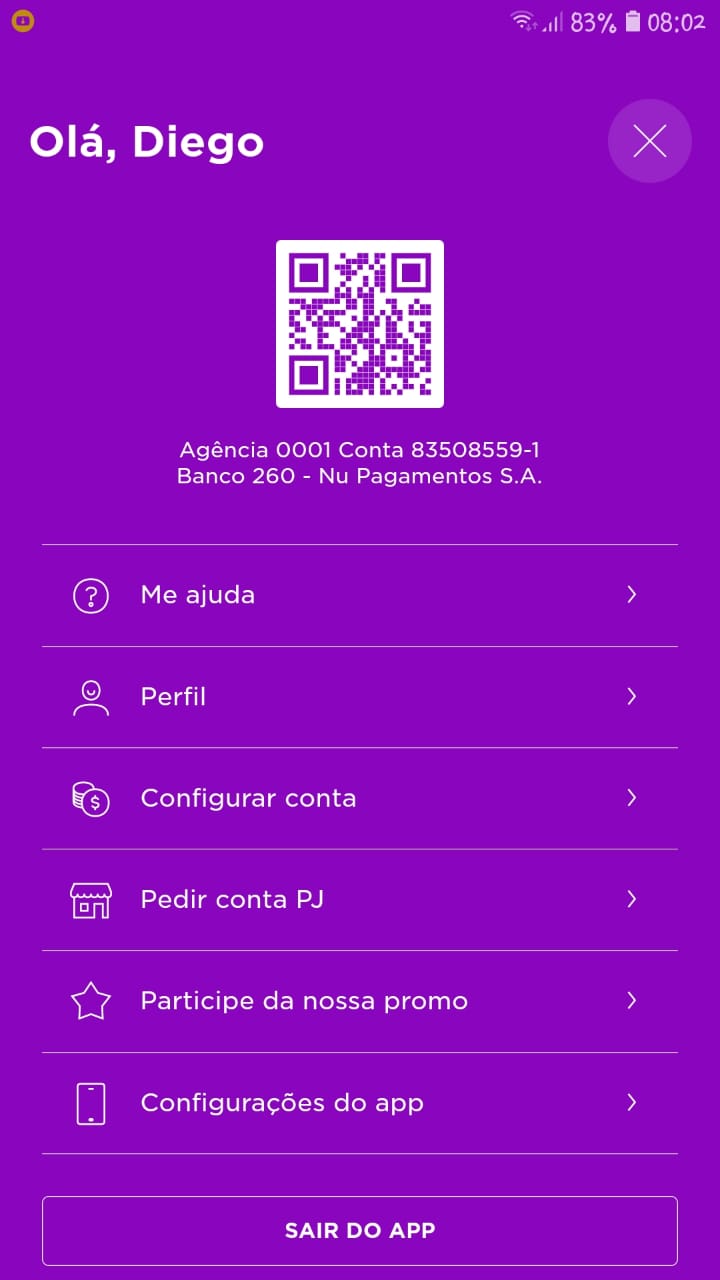
Task: Open the Me ajuda help row
Action: click(x=359, y=595)
